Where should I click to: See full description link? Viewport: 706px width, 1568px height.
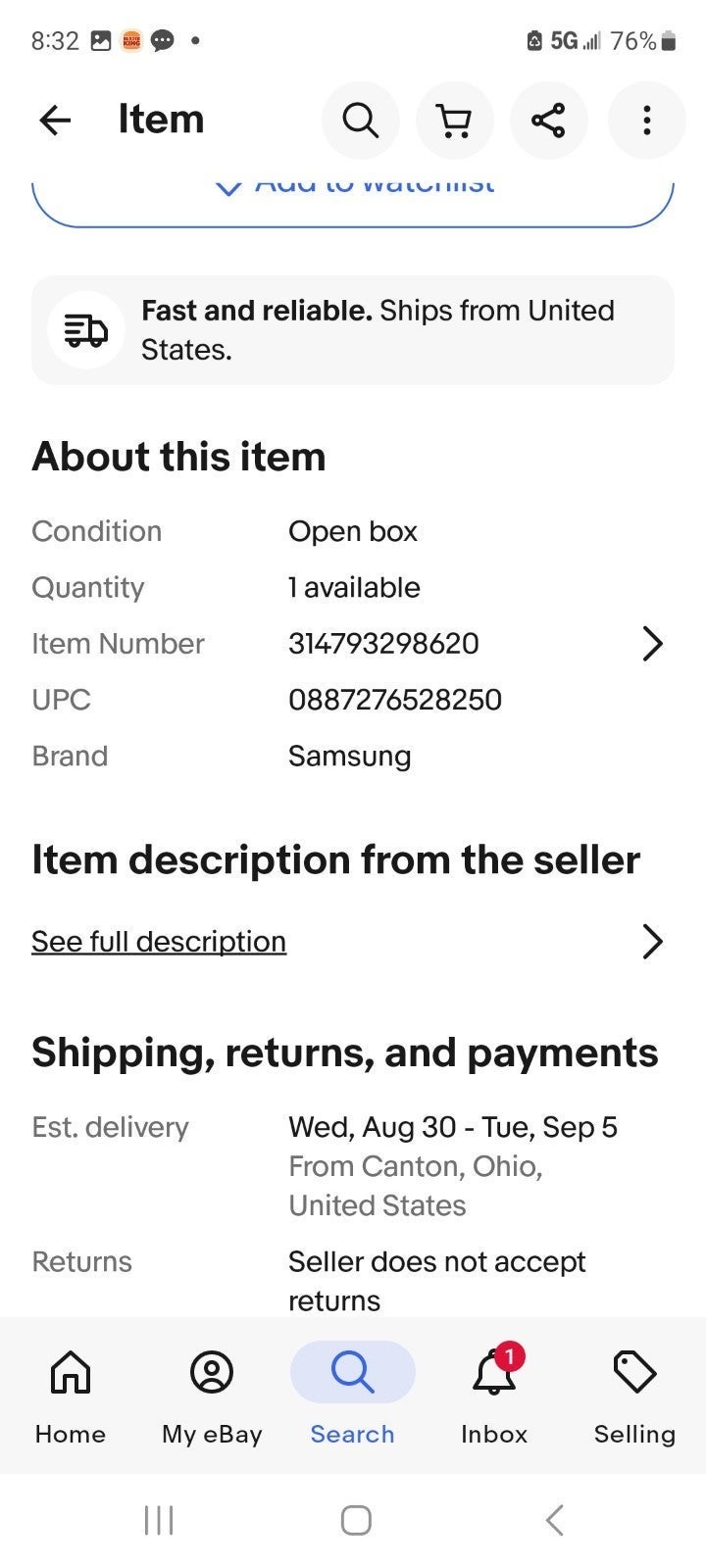(x=159, y=941)
